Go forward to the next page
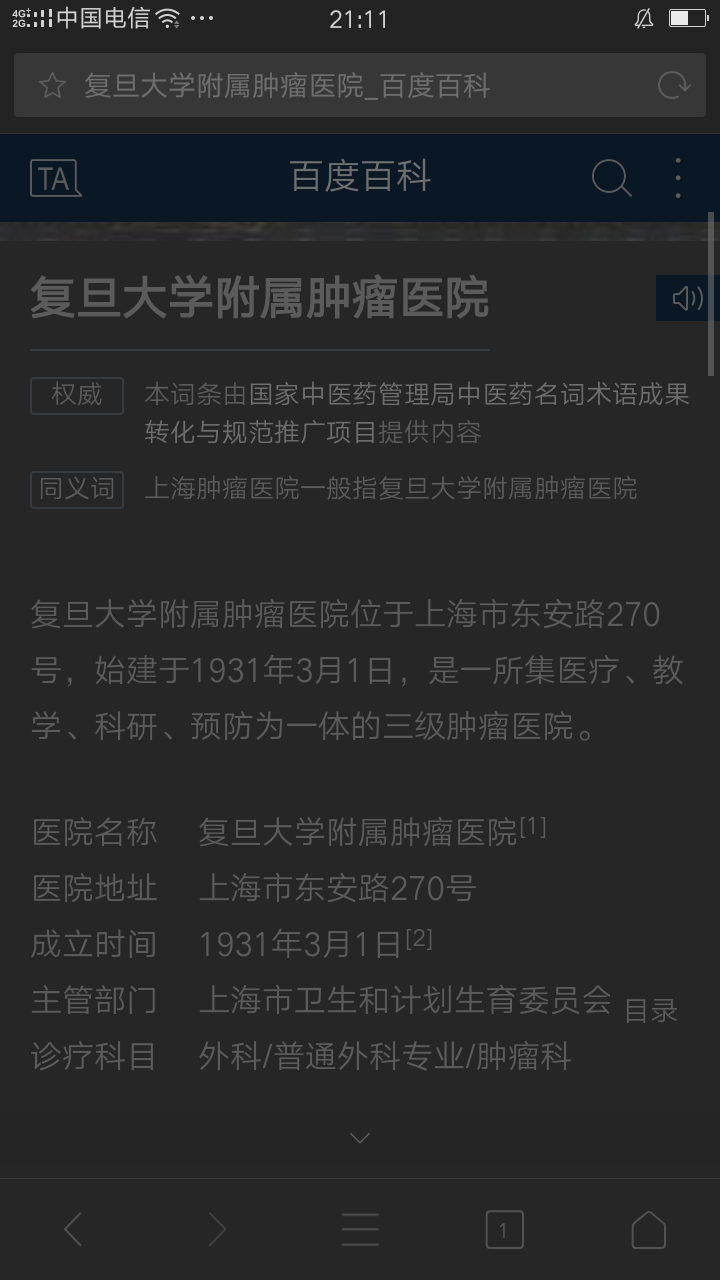Screen dimensions: 720x1280 pos(217,1229)
